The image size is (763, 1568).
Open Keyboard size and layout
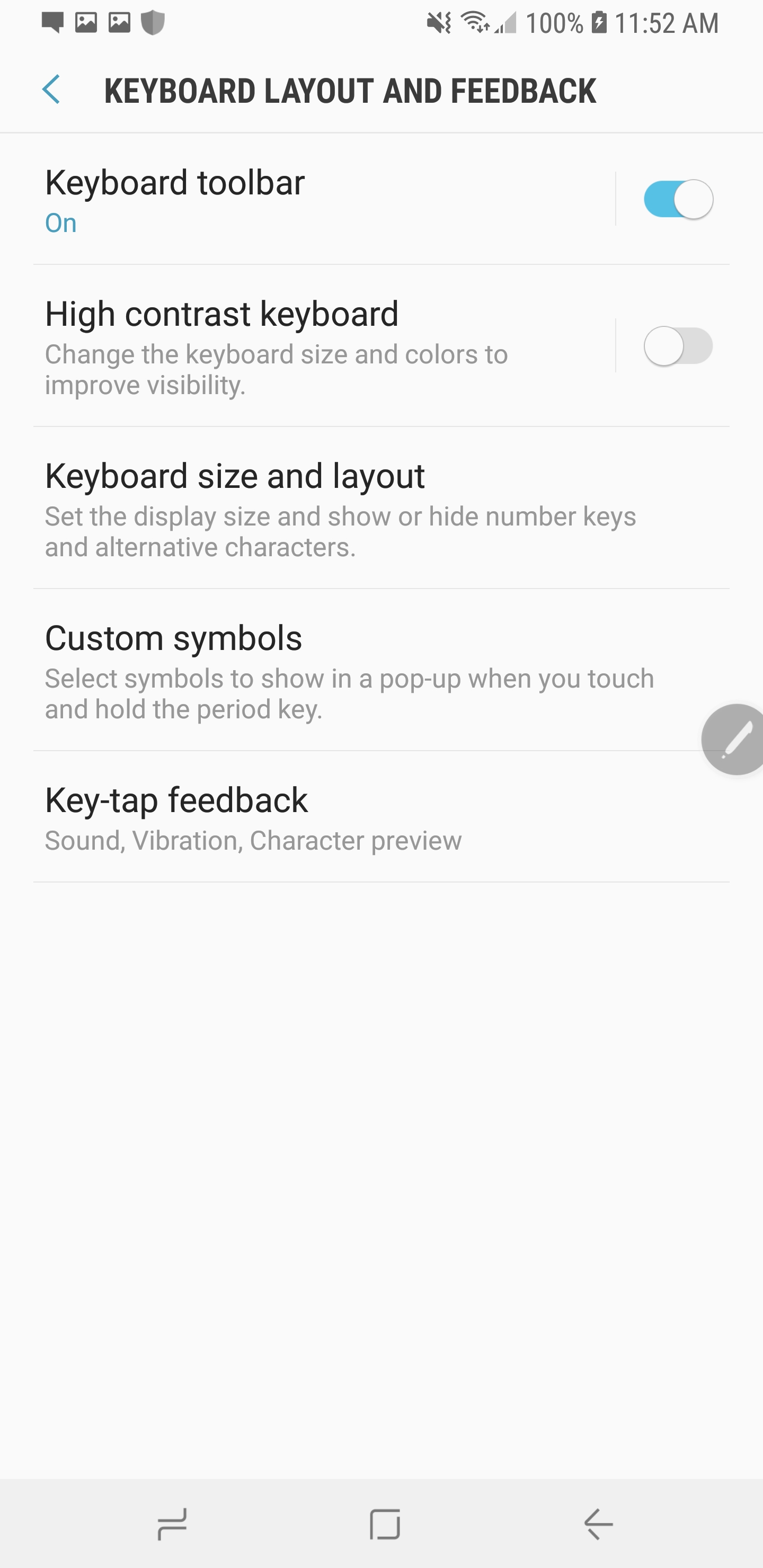pyautogui.click(x=341, y=508)
